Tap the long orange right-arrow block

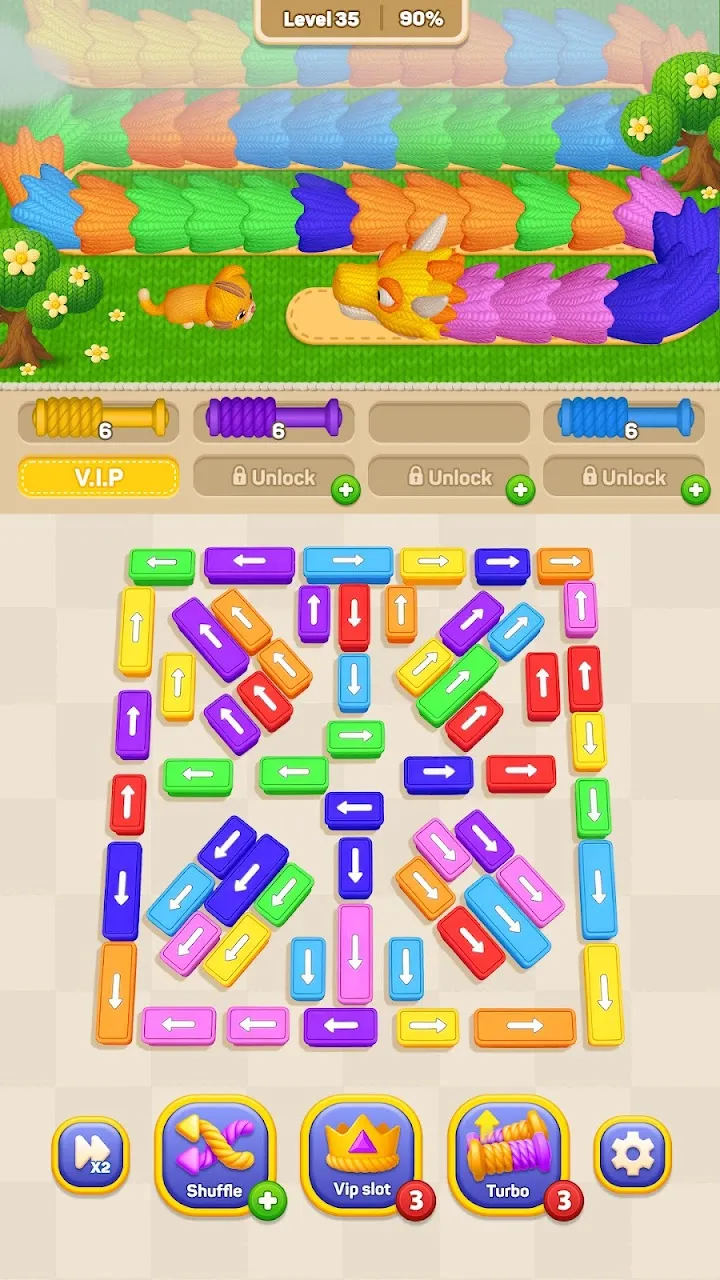[525, 1027]
